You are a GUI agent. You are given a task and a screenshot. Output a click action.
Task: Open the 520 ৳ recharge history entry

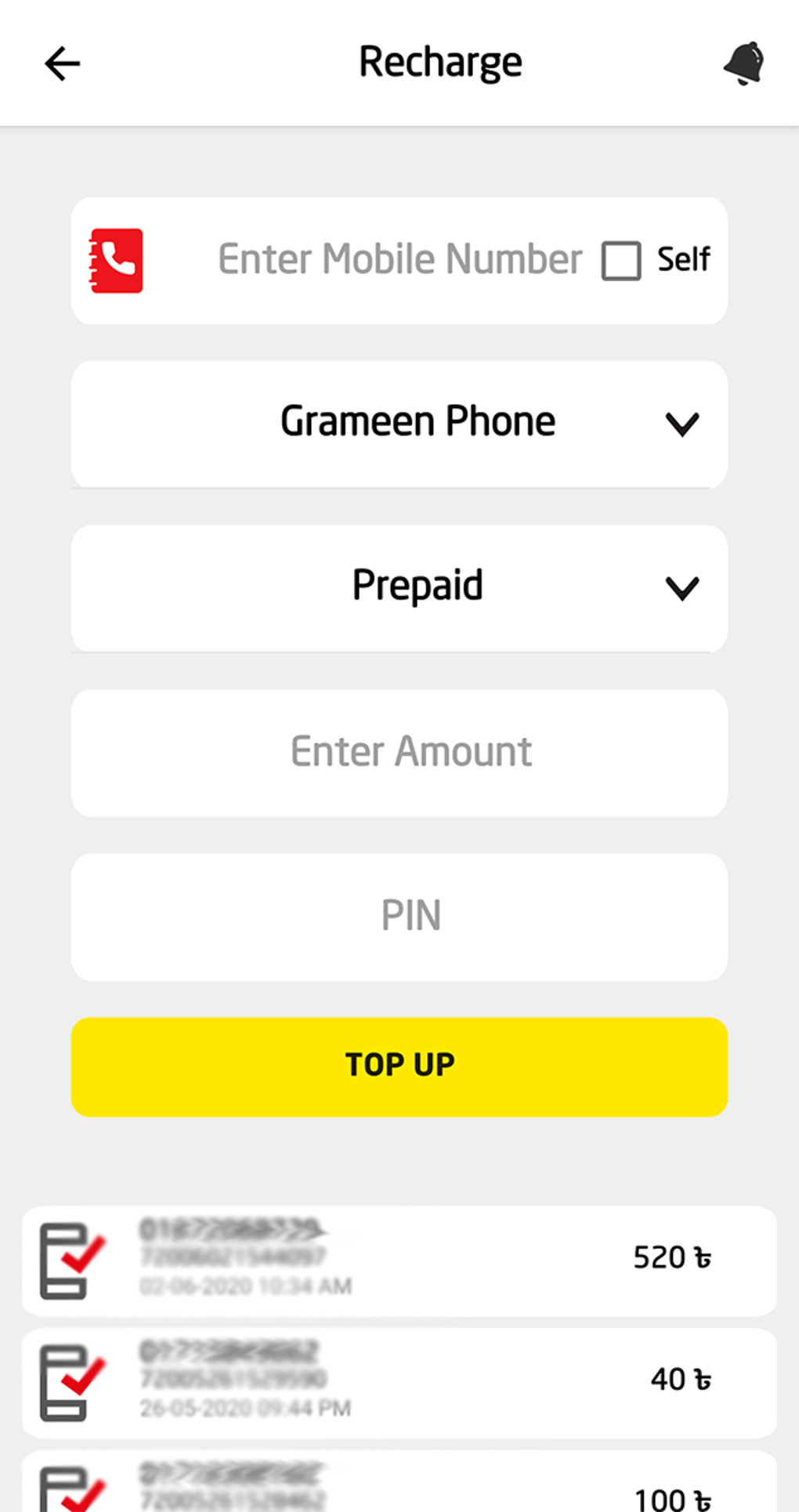click(x=399, y=1261)
